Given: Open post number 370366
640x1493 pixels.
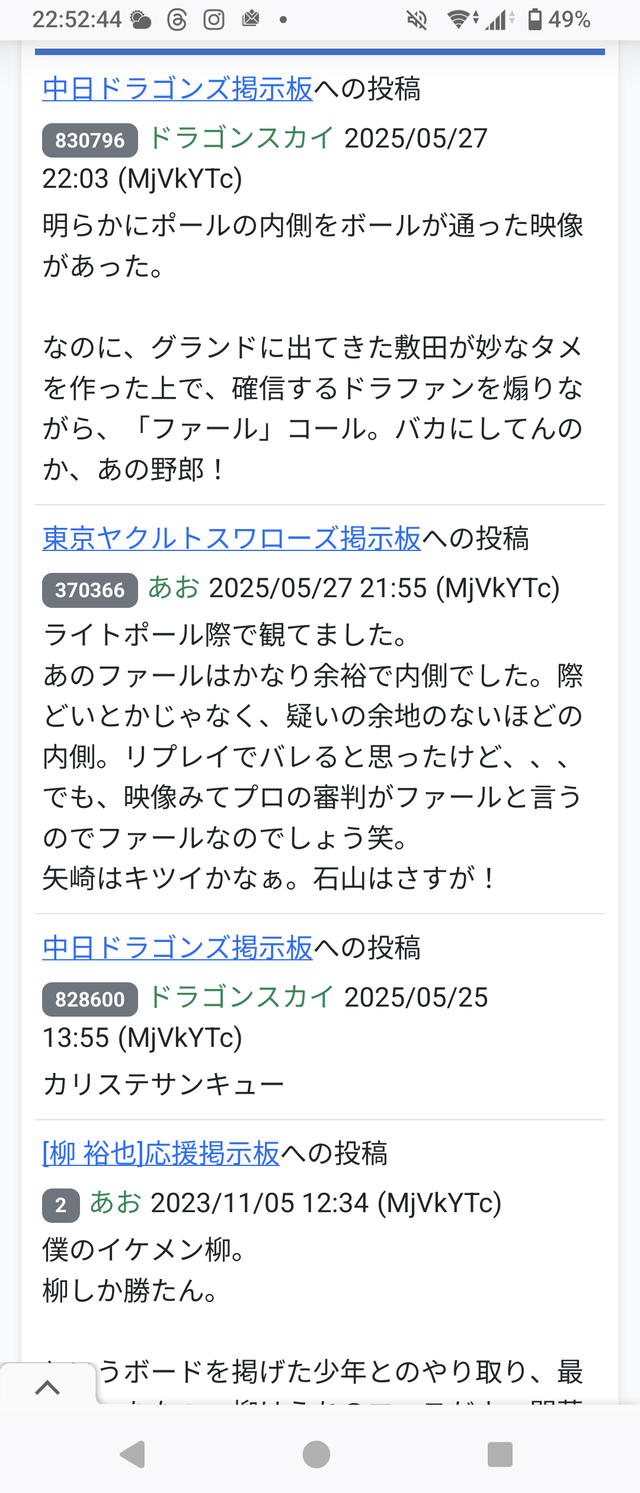Looking at the screenshot, I should (x=90, y=590).
